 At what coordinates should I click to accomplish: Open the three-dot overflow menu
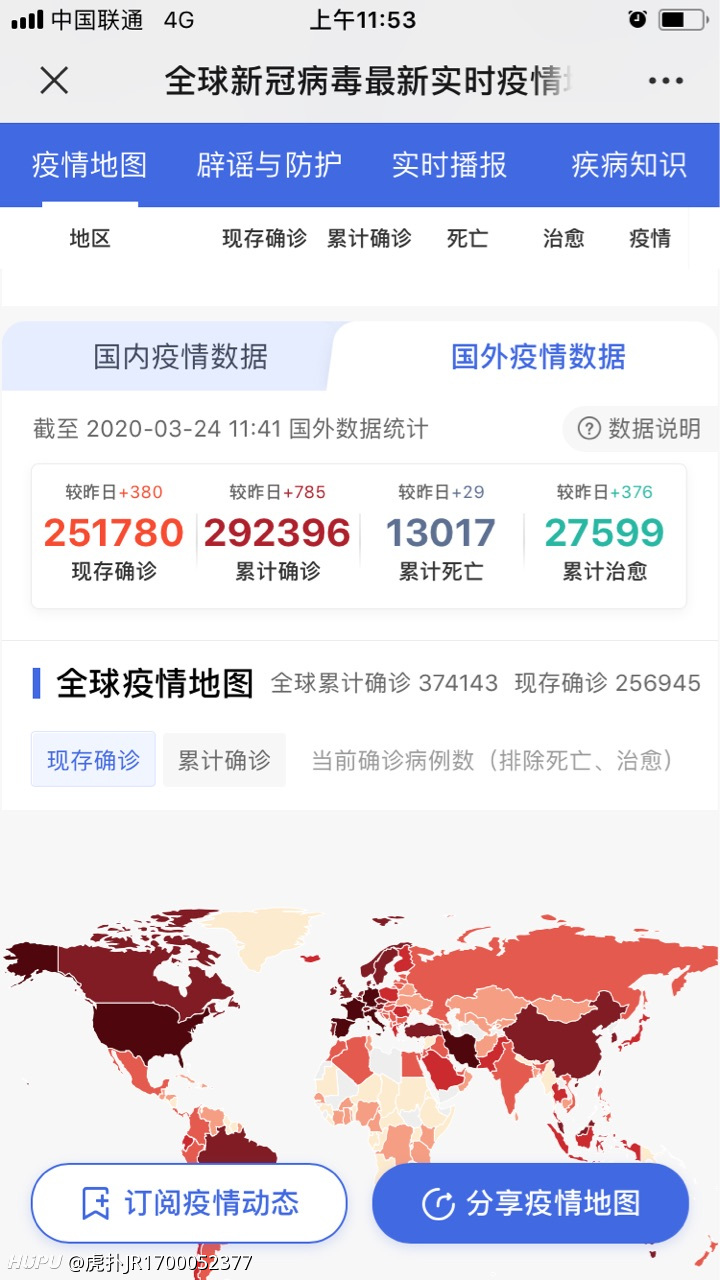point(666,81)
